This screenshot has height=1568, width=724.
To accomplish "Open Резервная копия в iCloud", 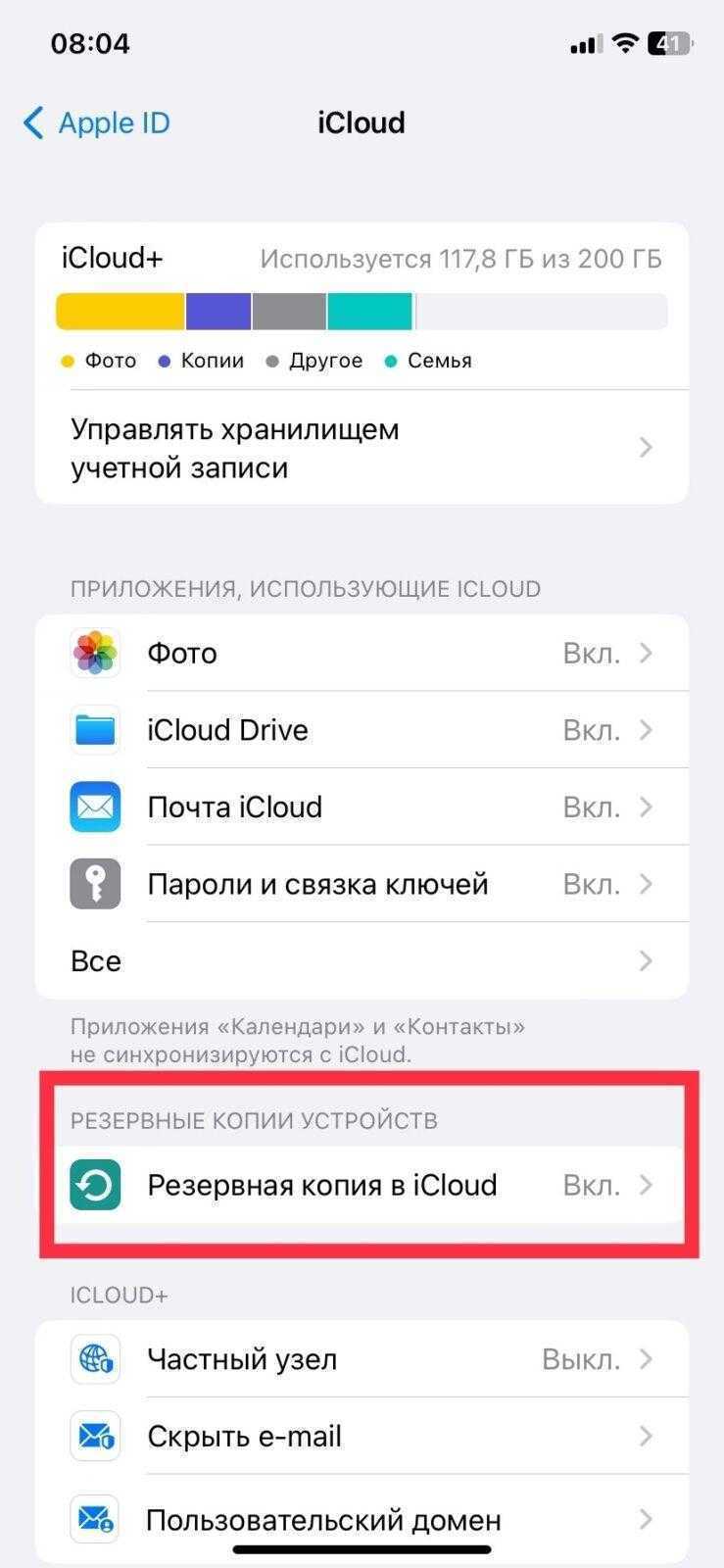I will pyautogui.click(x=368, y=1185).
